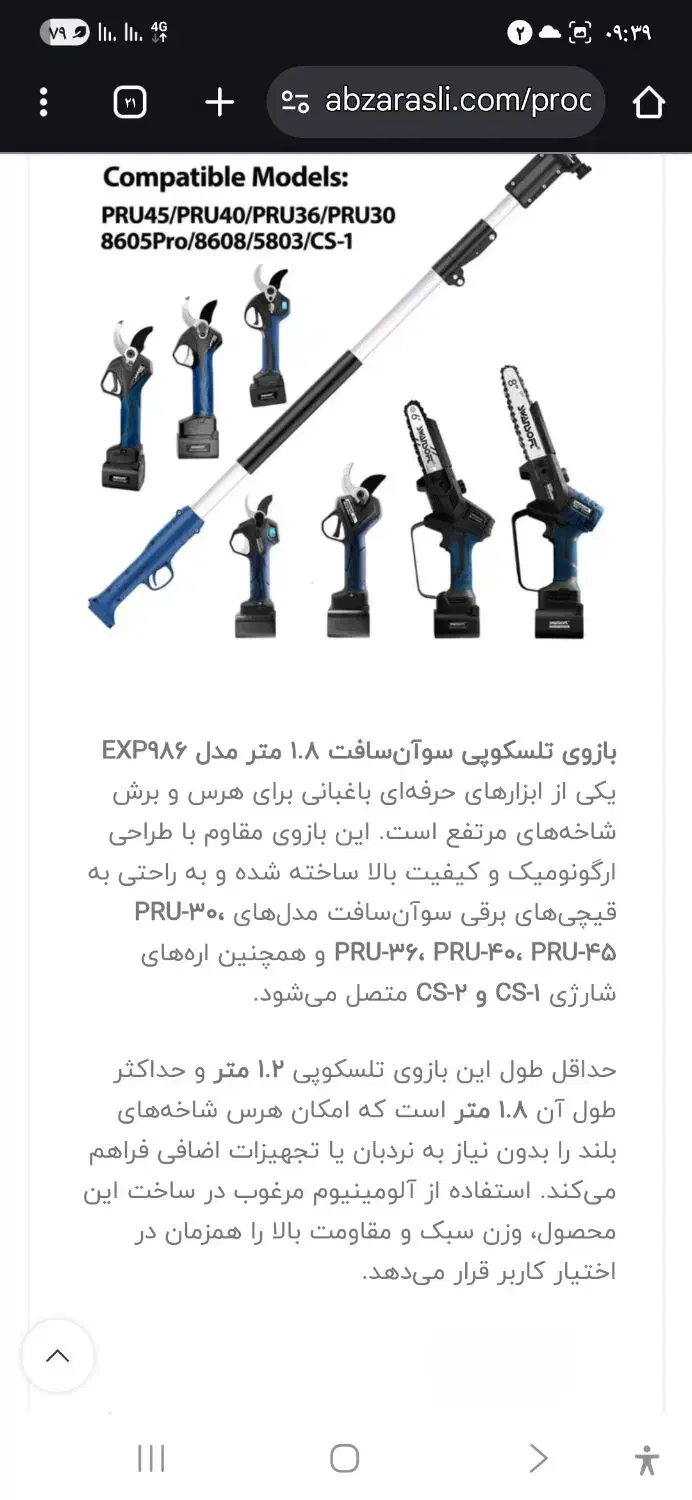Go to the Android home screen
Image resolution: width=692 pixels, height=1500 pixels.
(x=344, y=1459)
